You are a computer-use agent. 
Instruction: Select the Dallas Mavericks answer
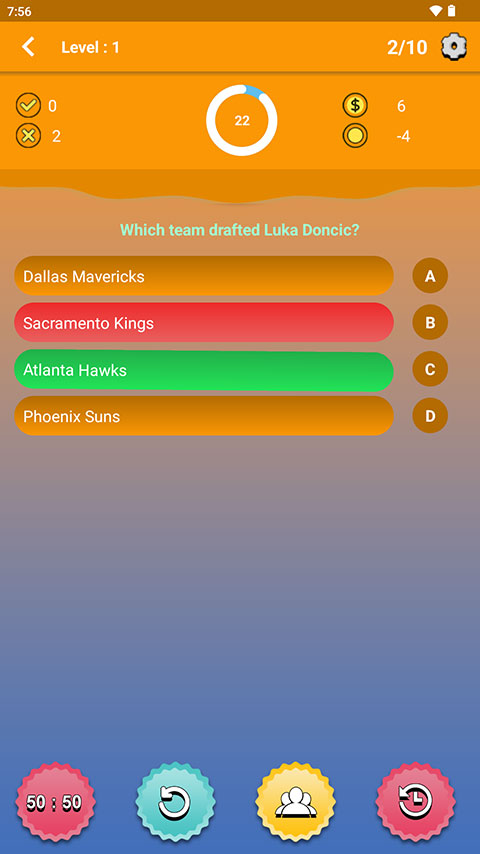[x=204, y=276]
